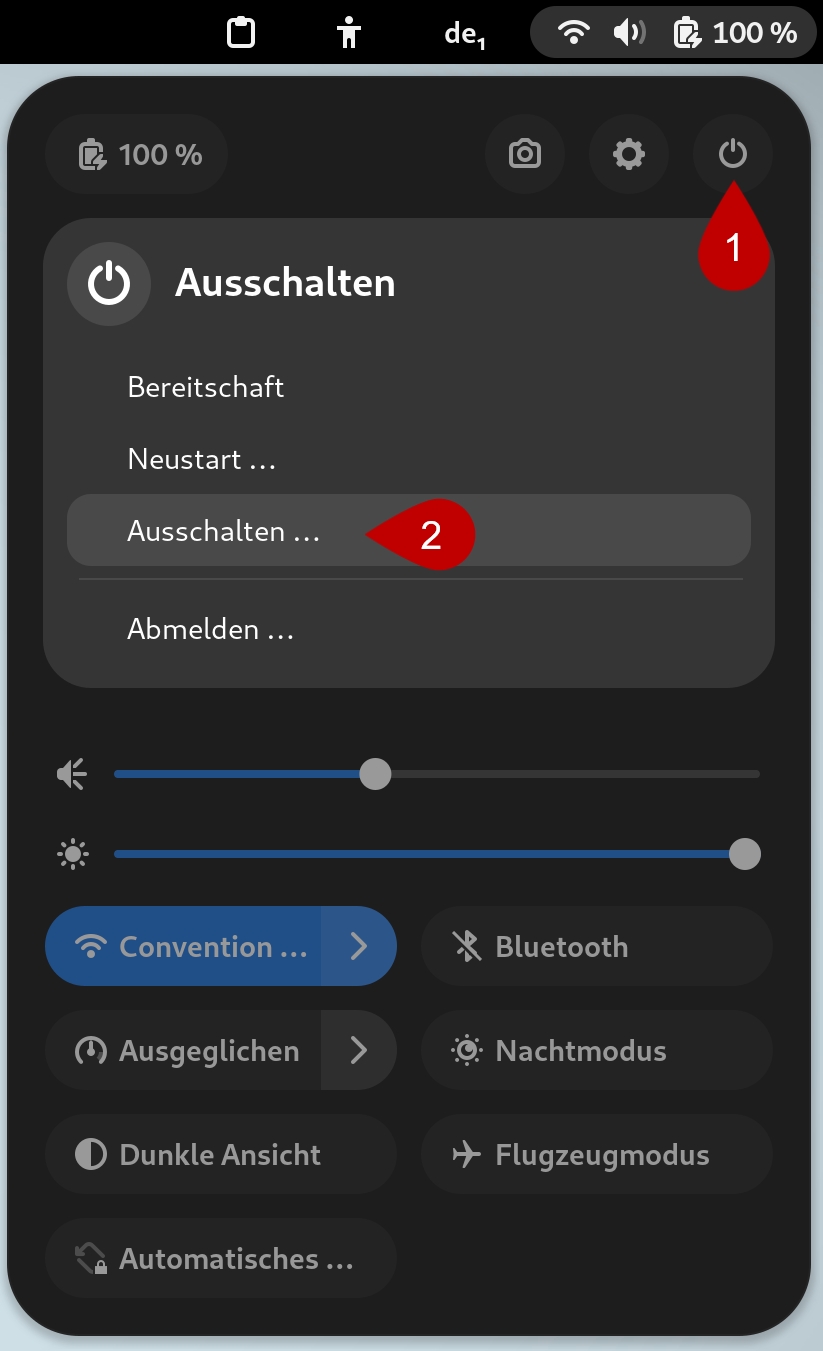Select Ausschalten … to shut down
The height and width of the screenshot is (1351, 823).
click(x=222, y=531)
